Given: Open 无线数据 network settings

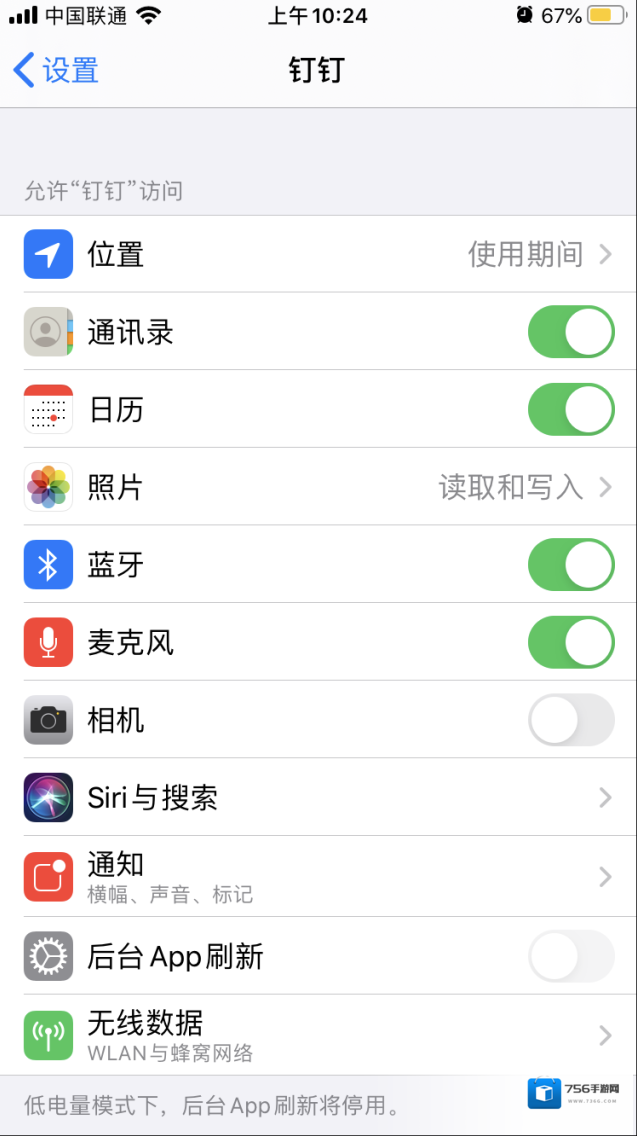Looking at the screenshot, I should coord(318,1035).
